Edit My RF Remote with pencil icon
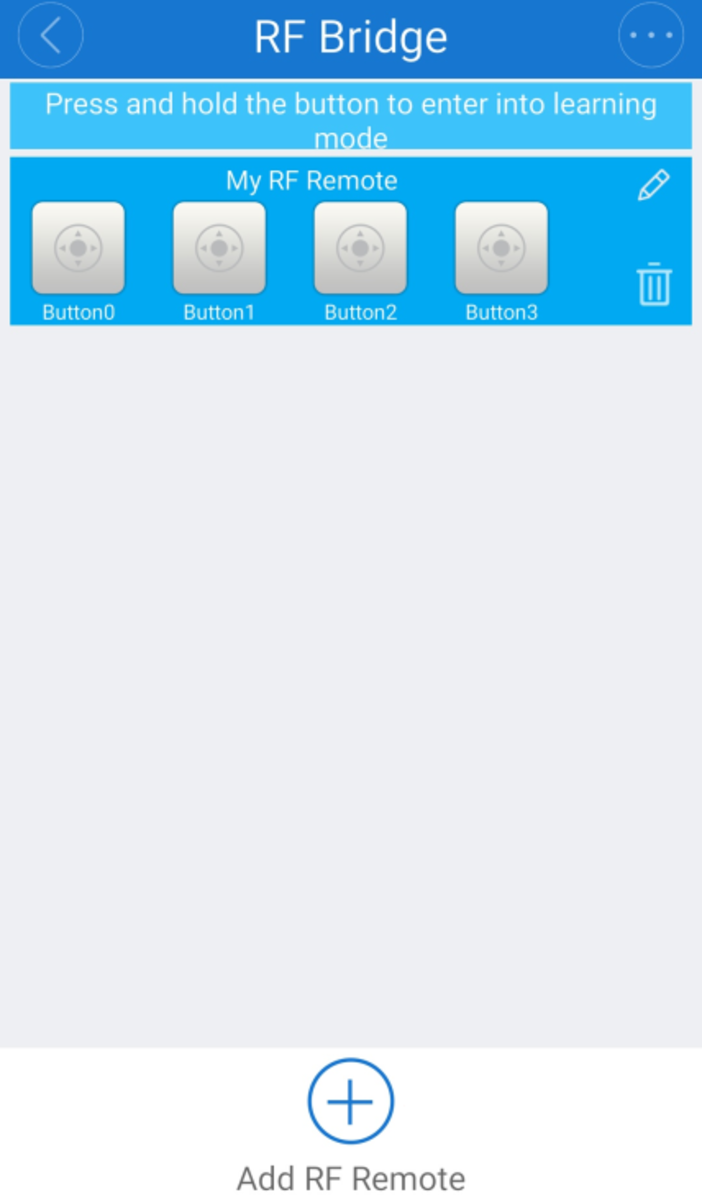 tap(653, 185)
